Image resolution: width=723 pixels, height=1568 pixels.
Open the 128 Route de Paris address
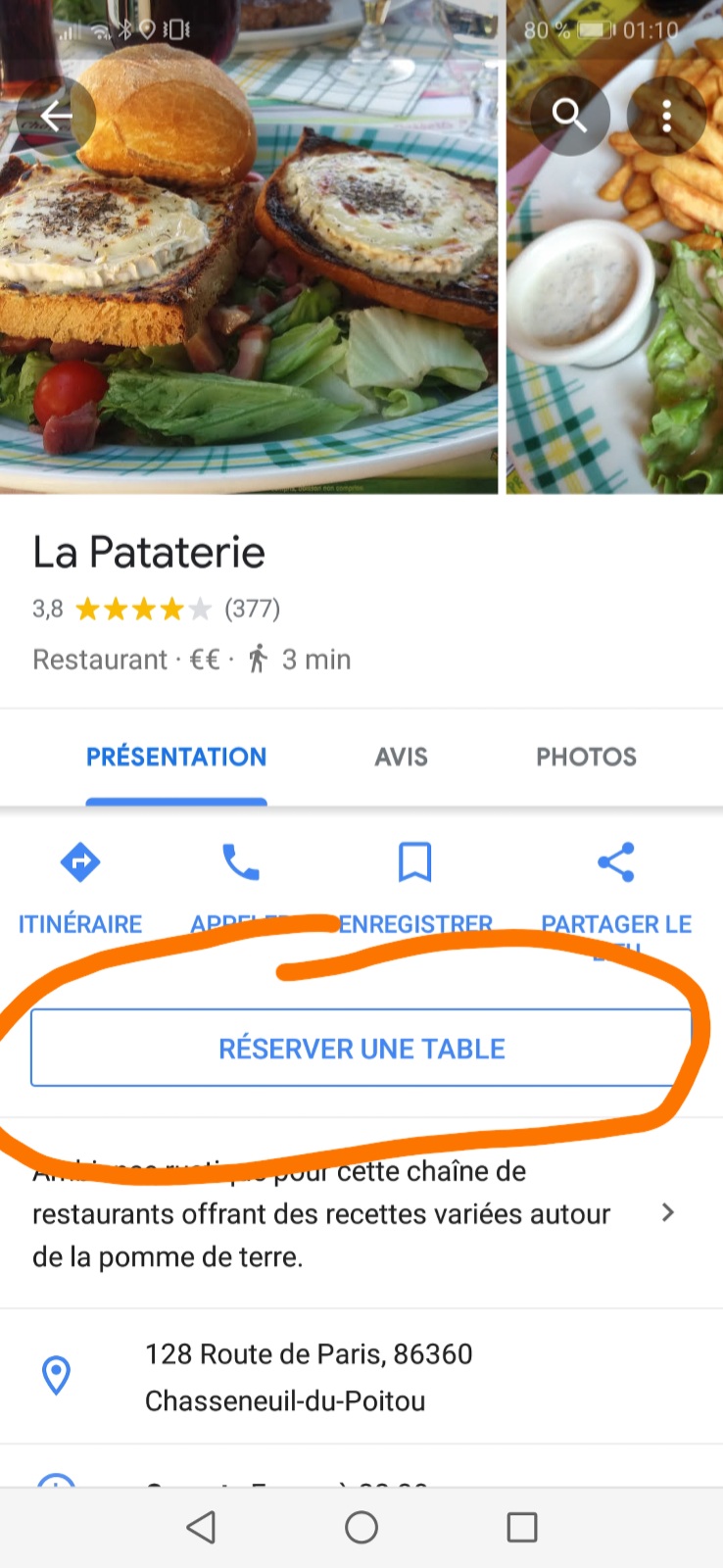pyautogui.click(x=309, y=1377)
